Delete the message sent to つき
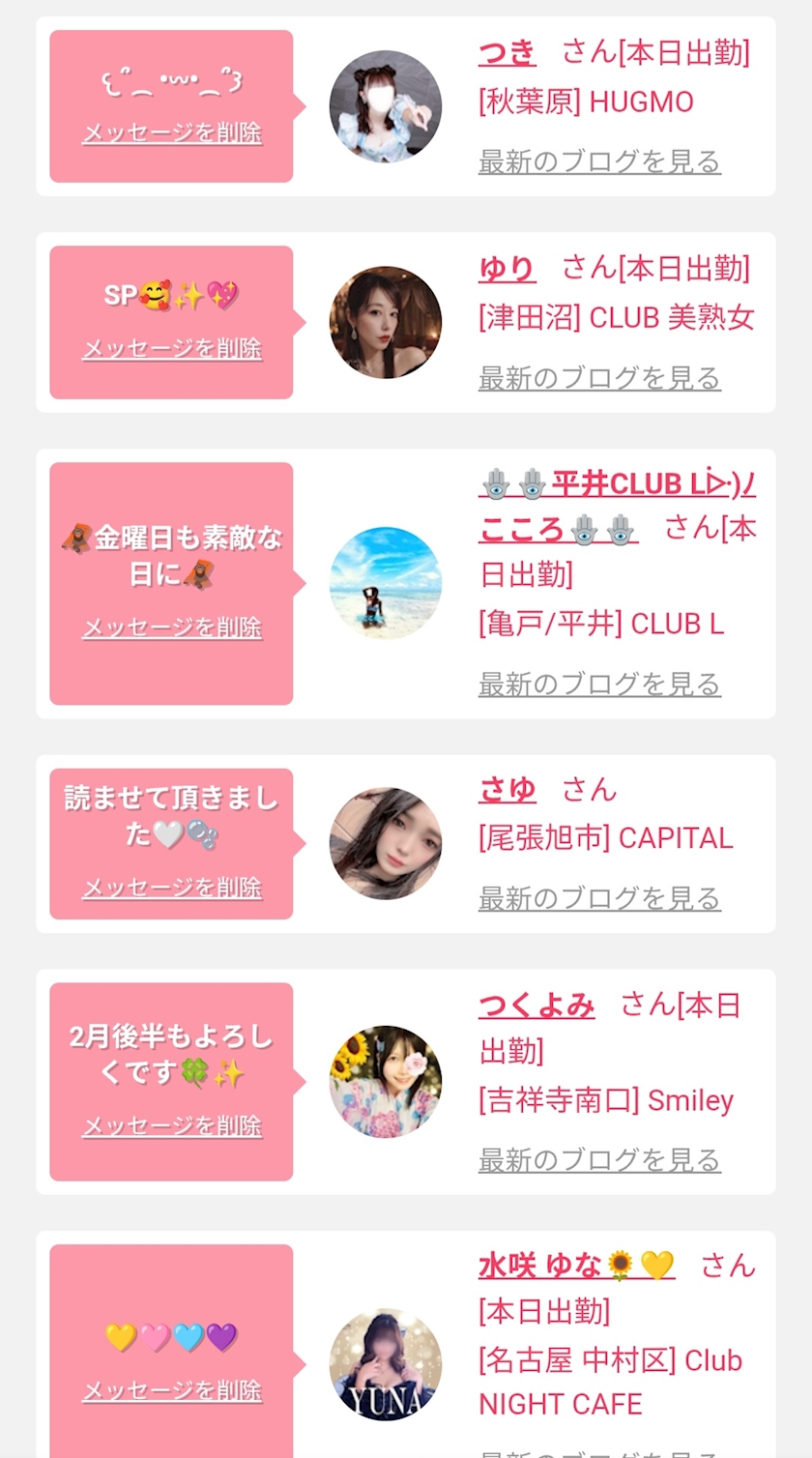812x1458 pixels. click(172, 133)
